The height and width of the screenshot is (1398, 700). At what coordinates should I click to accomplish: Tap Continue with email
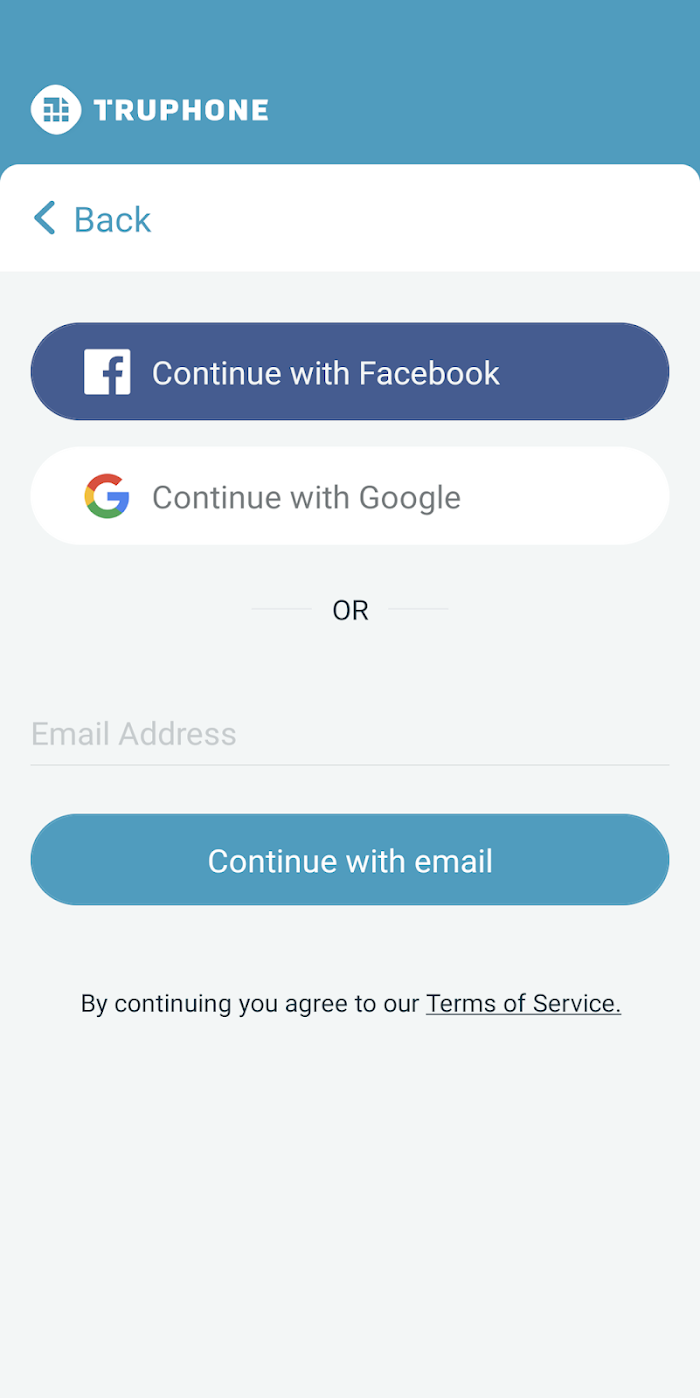[x=350, y=860]
